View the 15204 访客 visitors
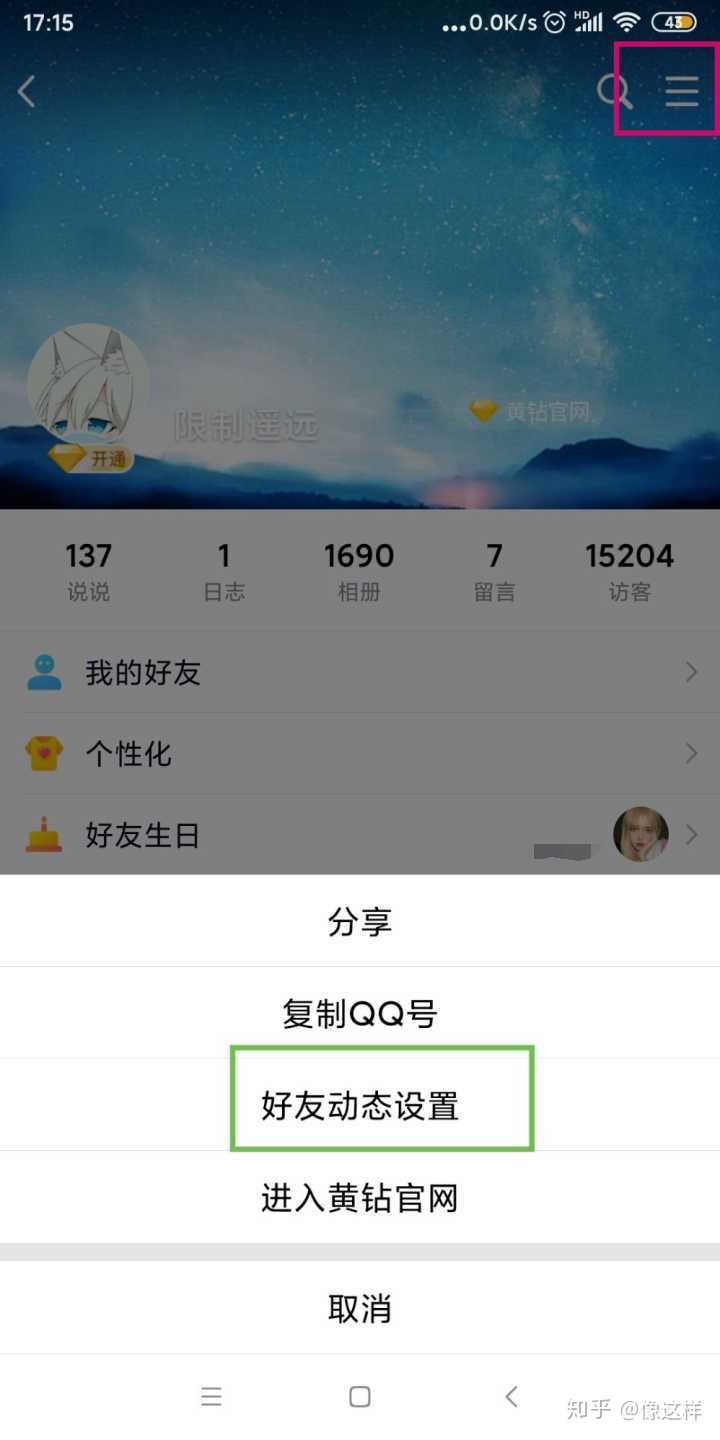This screenshot has height=1440, width=720. point(629,571)
